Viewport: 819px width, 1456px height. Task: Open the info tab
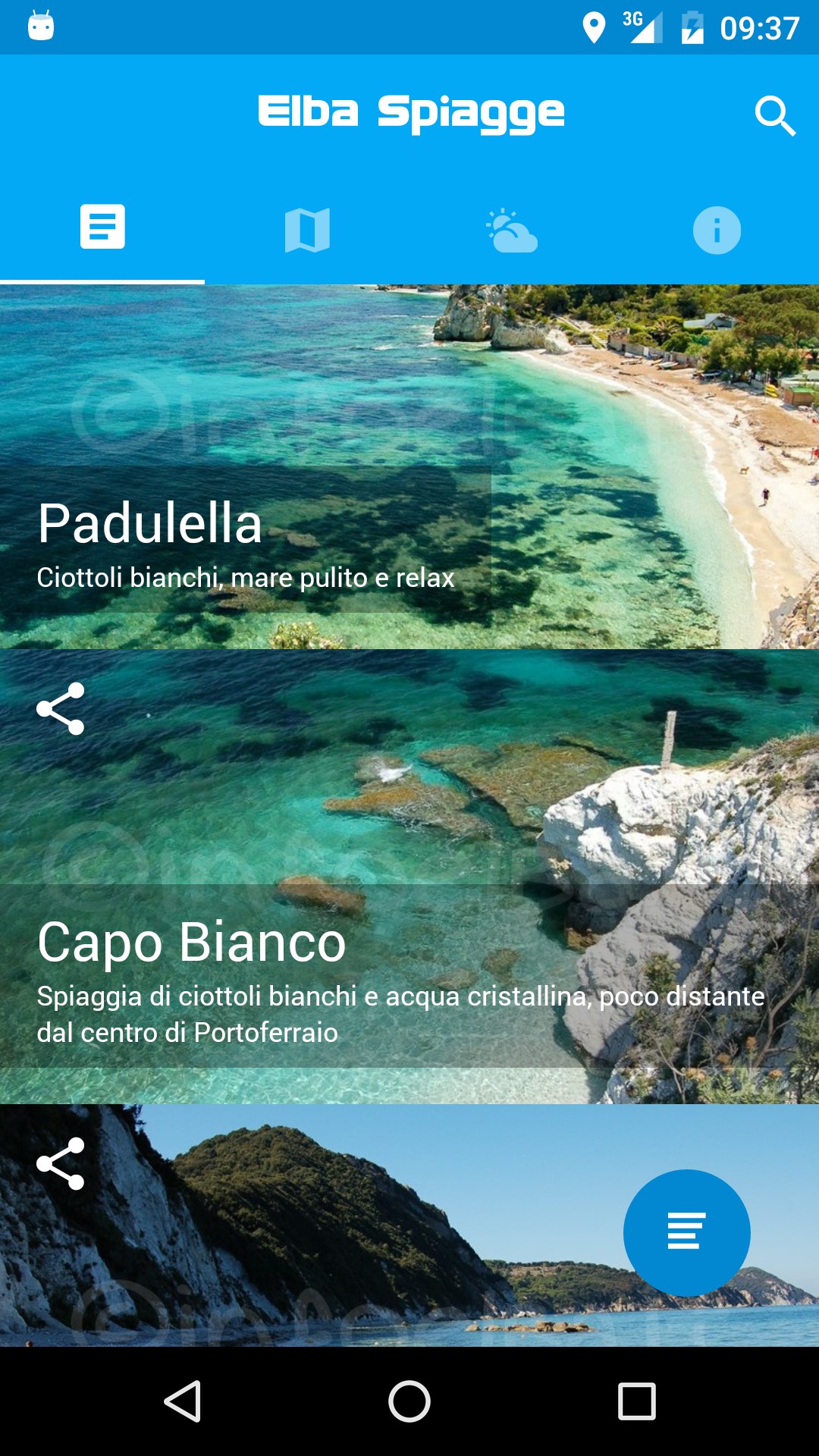[x=717, y=230]
